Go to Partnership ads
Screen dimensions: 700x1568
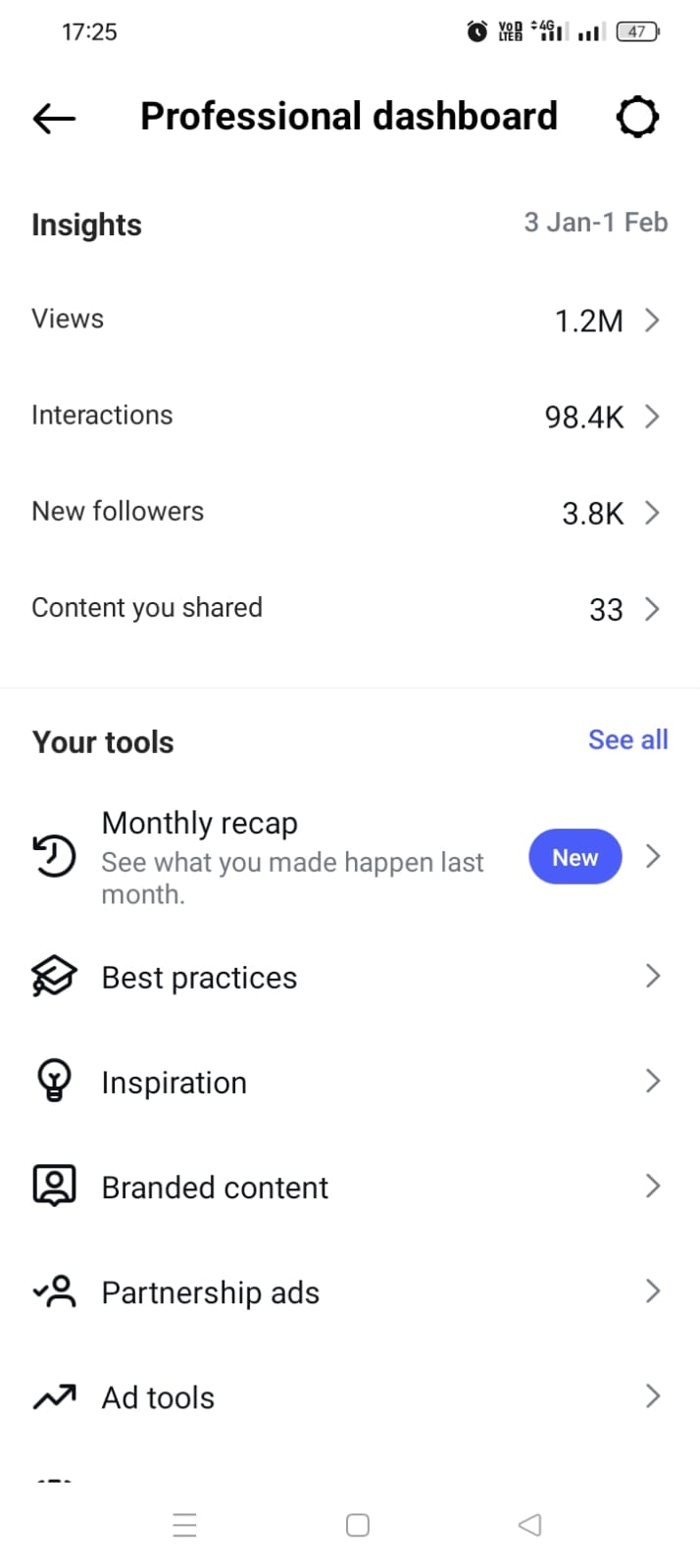click(349, 1292)
